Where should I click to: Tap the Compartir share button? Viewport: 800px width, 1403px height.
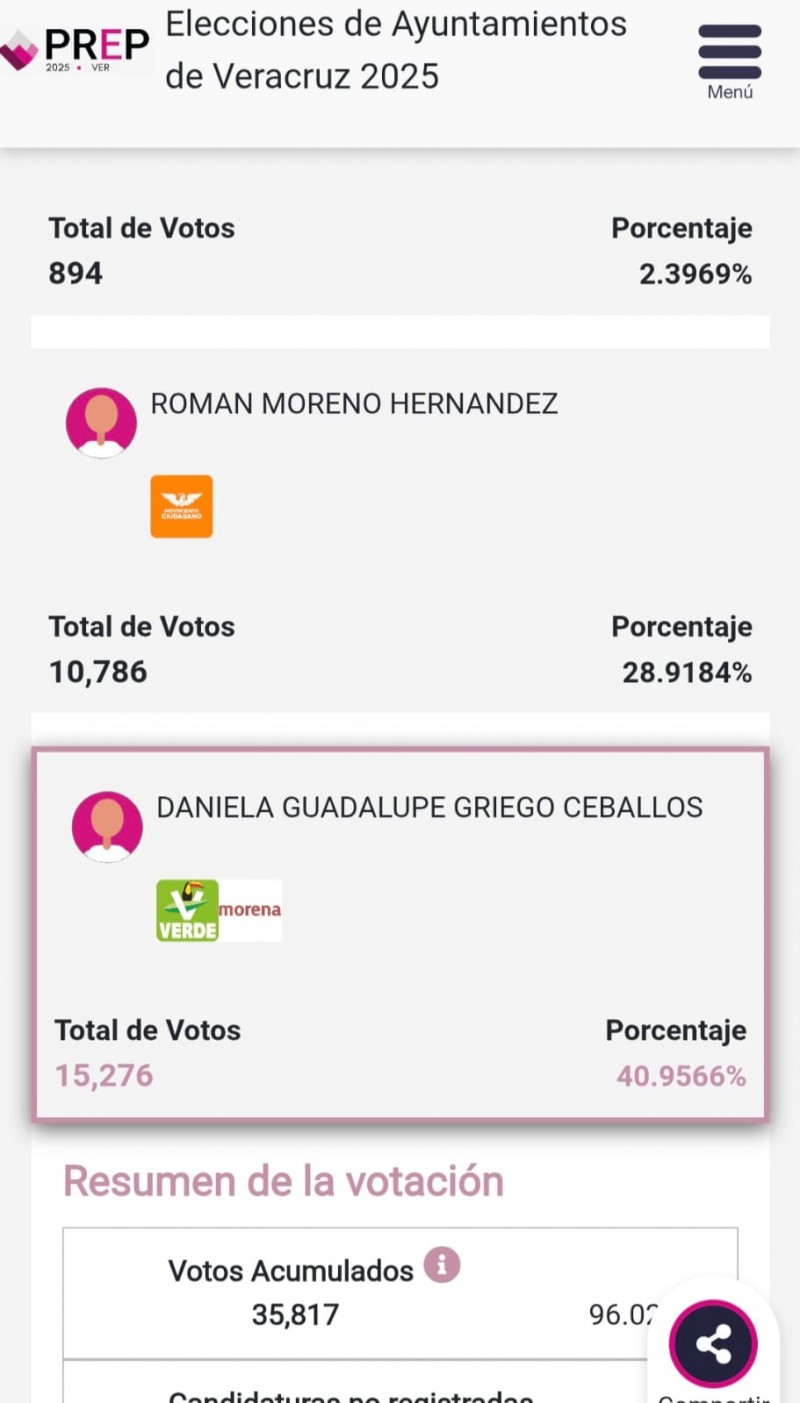click(713, 1344)
